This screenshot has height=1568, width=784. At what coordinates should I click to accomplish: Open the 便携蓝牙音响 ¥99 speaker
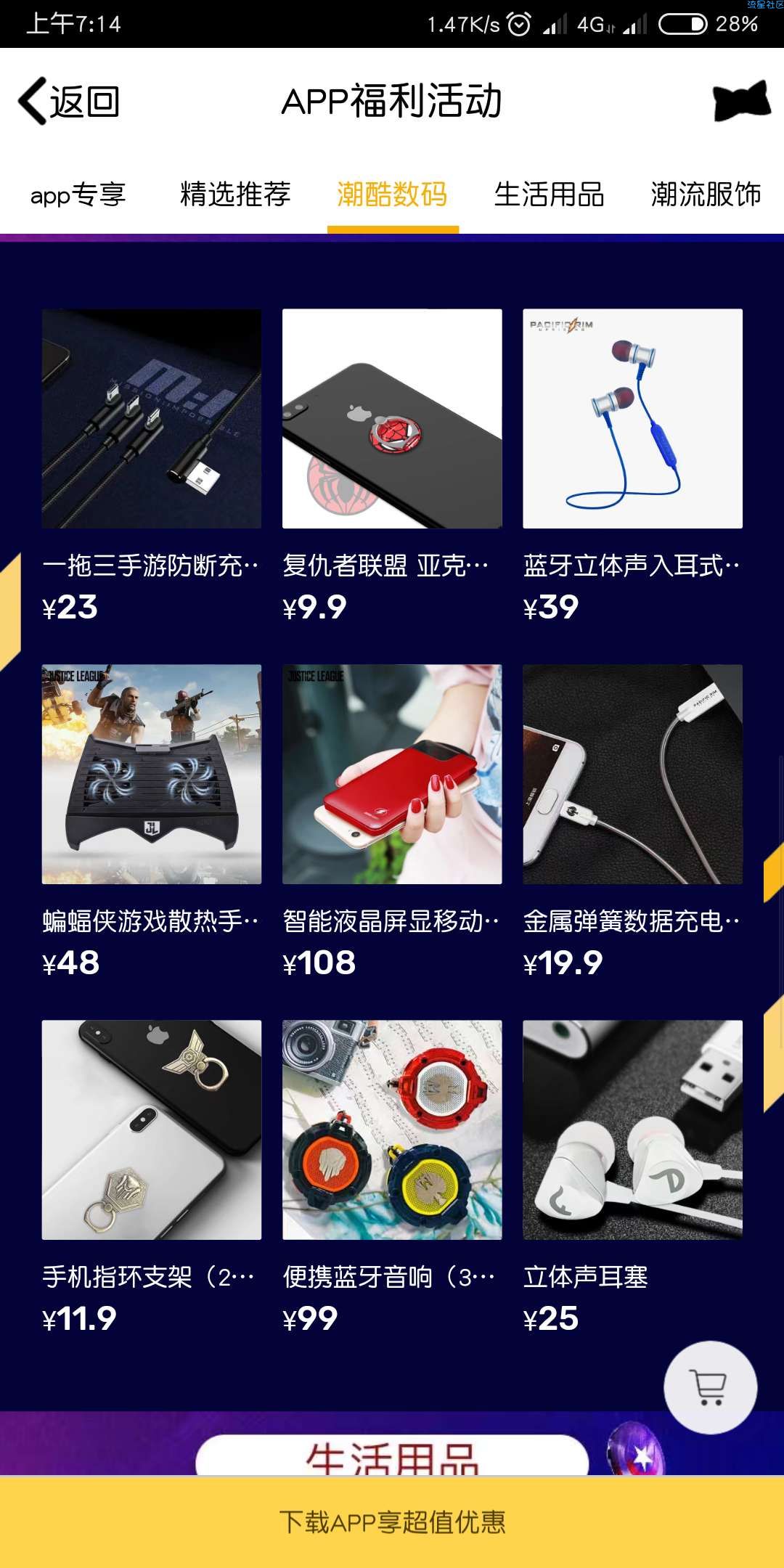point(392,1130)
